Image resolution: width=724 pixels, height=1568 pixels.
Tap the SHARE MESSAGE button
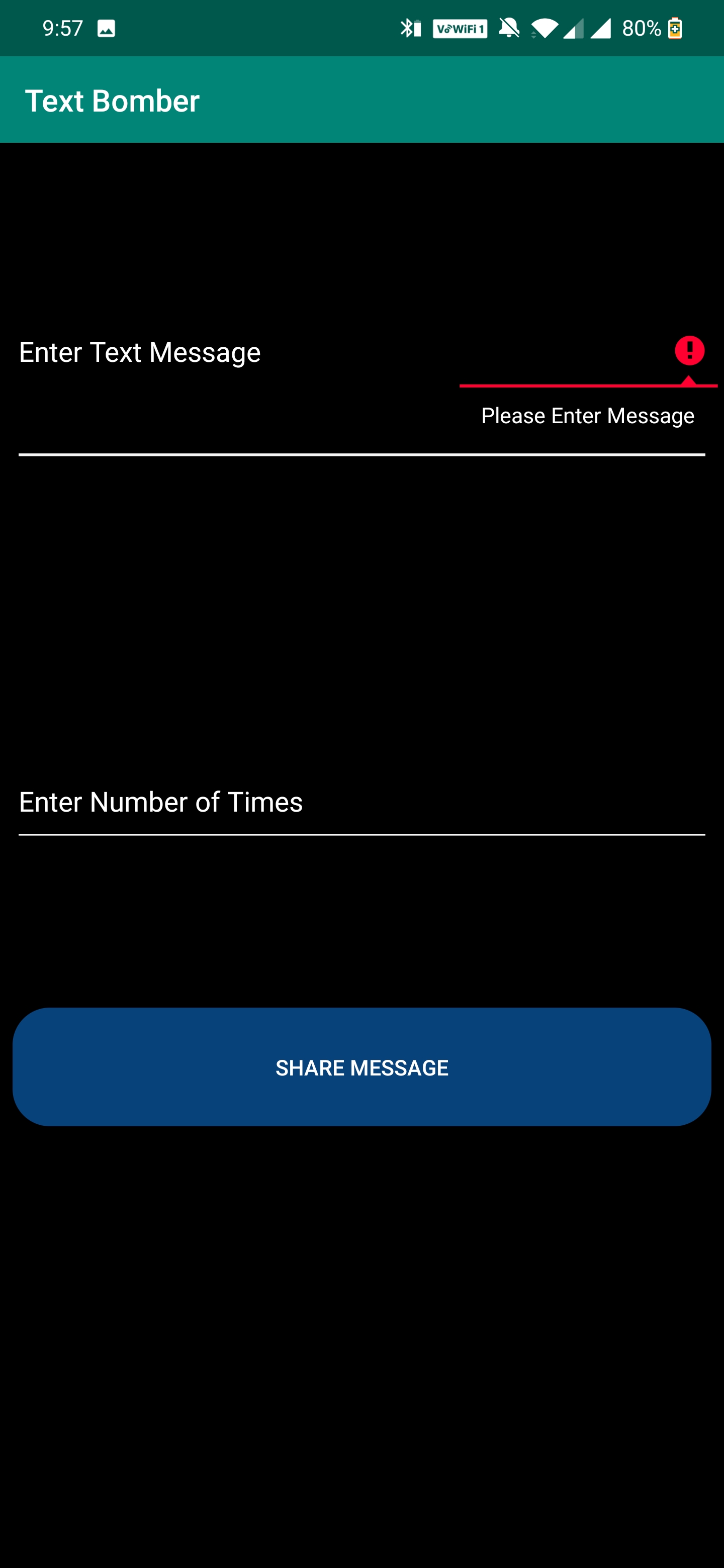[x=361, y=1067]
